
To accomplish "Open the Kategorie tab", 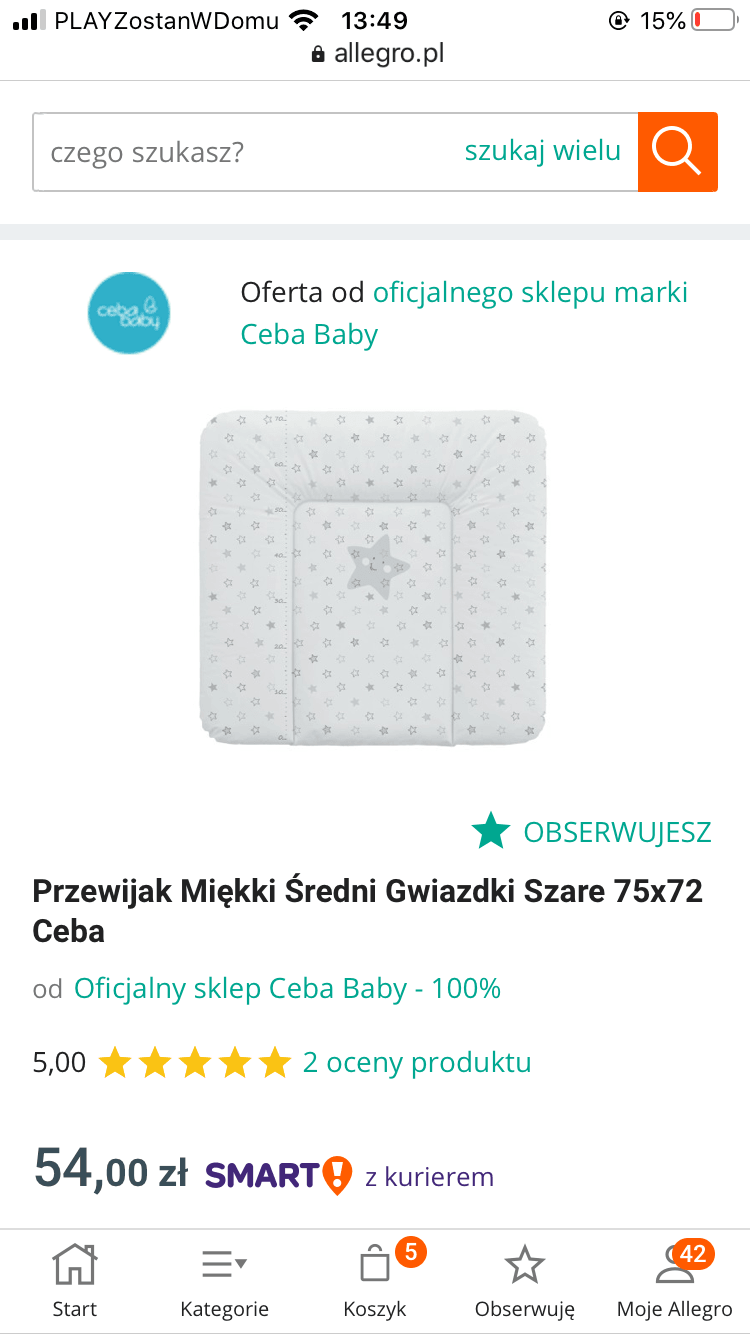I will pyautogui.click(x=224, y=1280).
